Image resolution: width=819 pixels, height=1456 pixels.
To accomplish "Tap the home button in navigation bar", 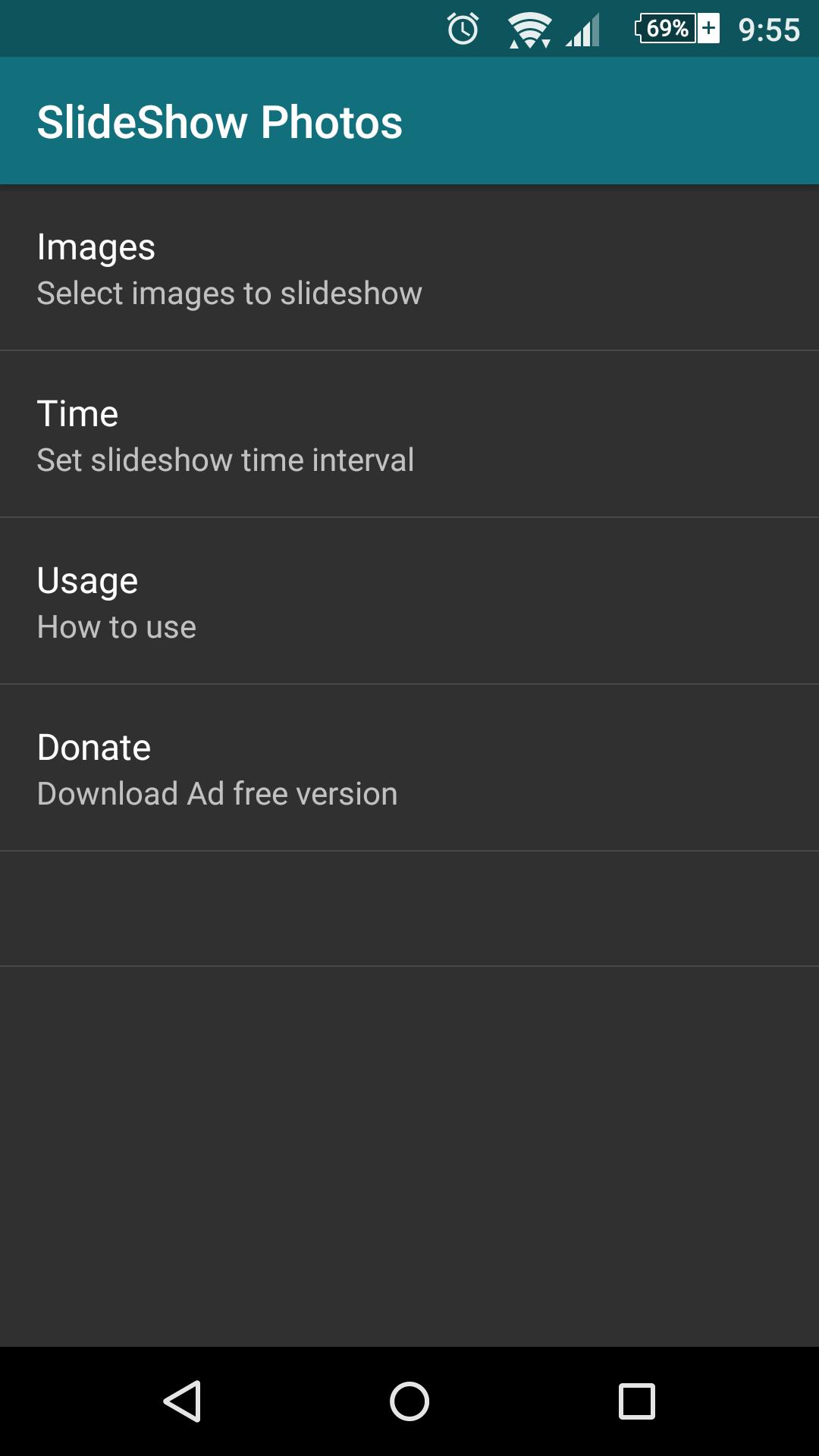I will pyautogui.click(x=409, y=1401).
